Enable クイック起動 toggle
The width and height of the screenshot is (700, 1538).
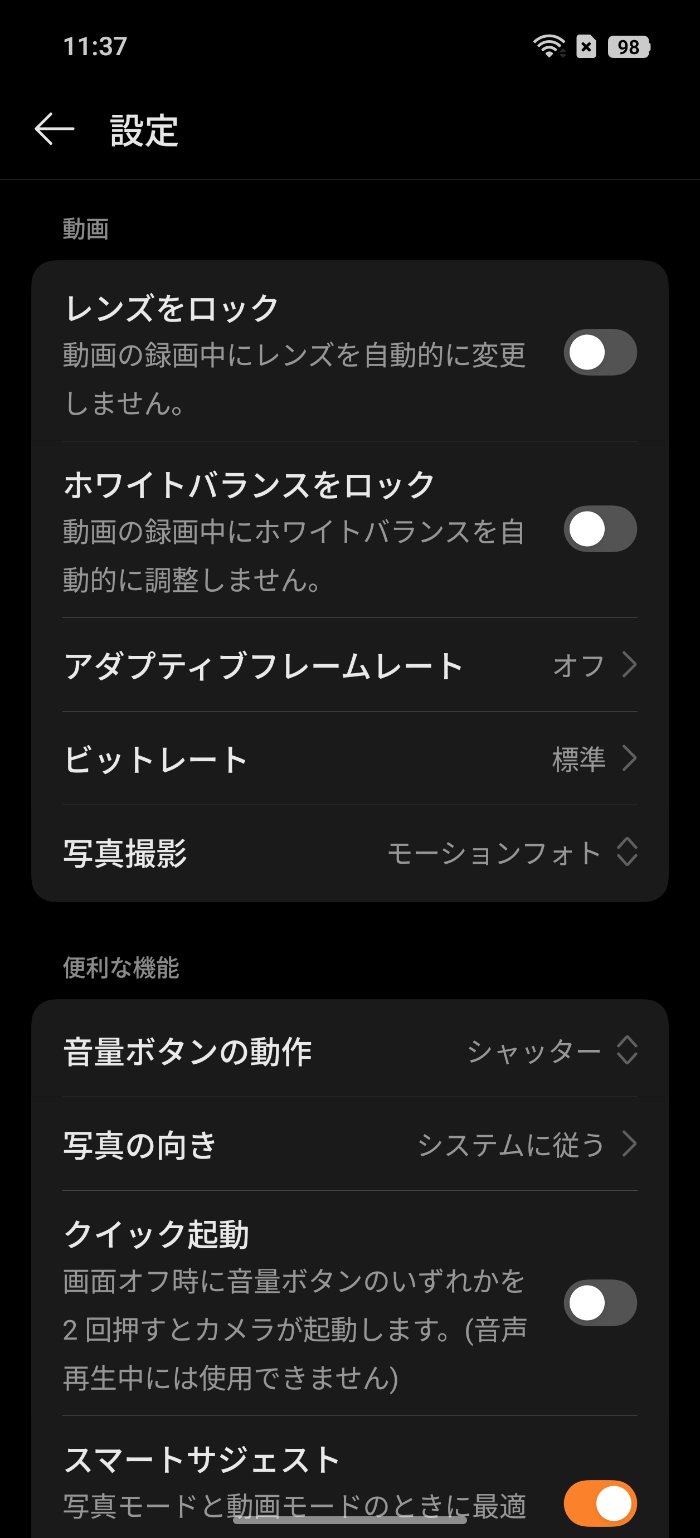600,1303
